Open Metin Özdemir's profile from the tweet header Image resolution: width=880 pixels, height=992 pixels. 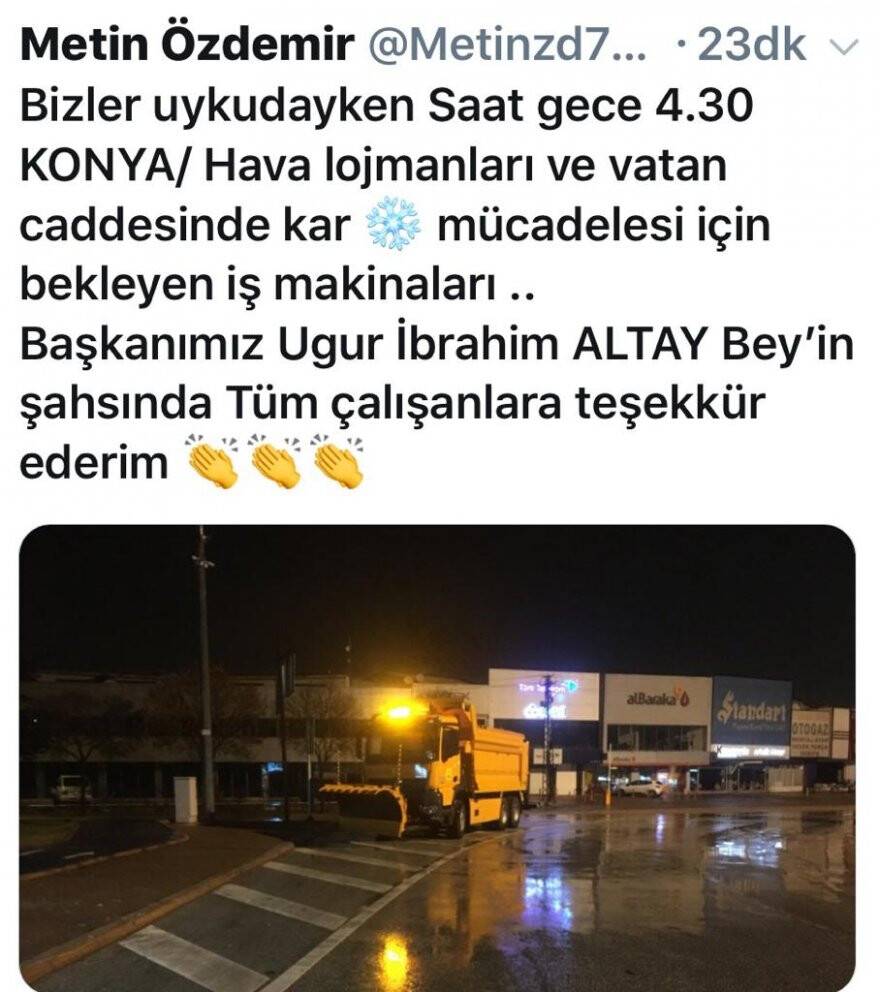[x=187, y=45]
